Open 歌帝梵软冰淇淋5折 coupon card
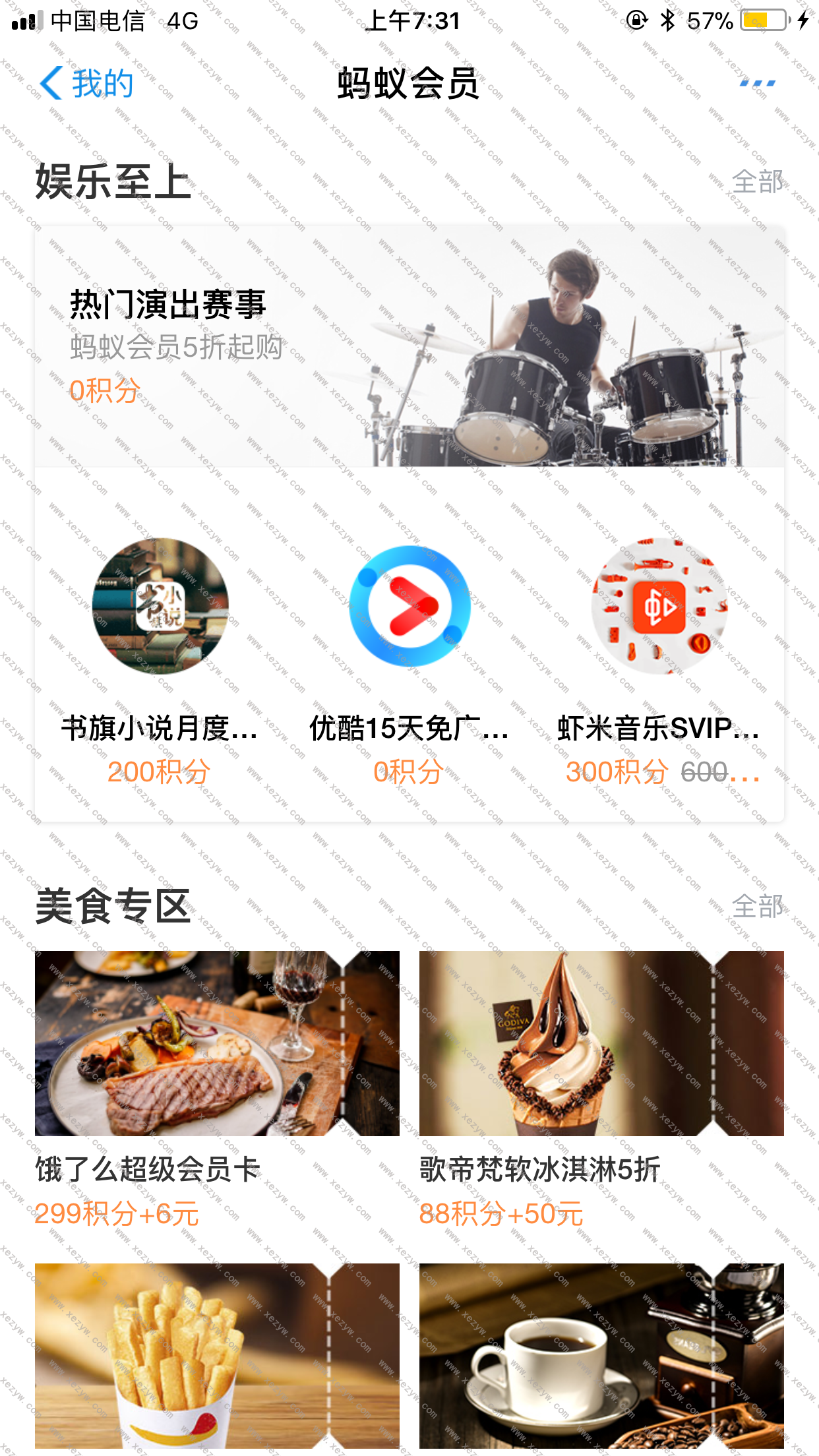Viewport: 819px width, 1456px height. click(x=601, y=1089)
